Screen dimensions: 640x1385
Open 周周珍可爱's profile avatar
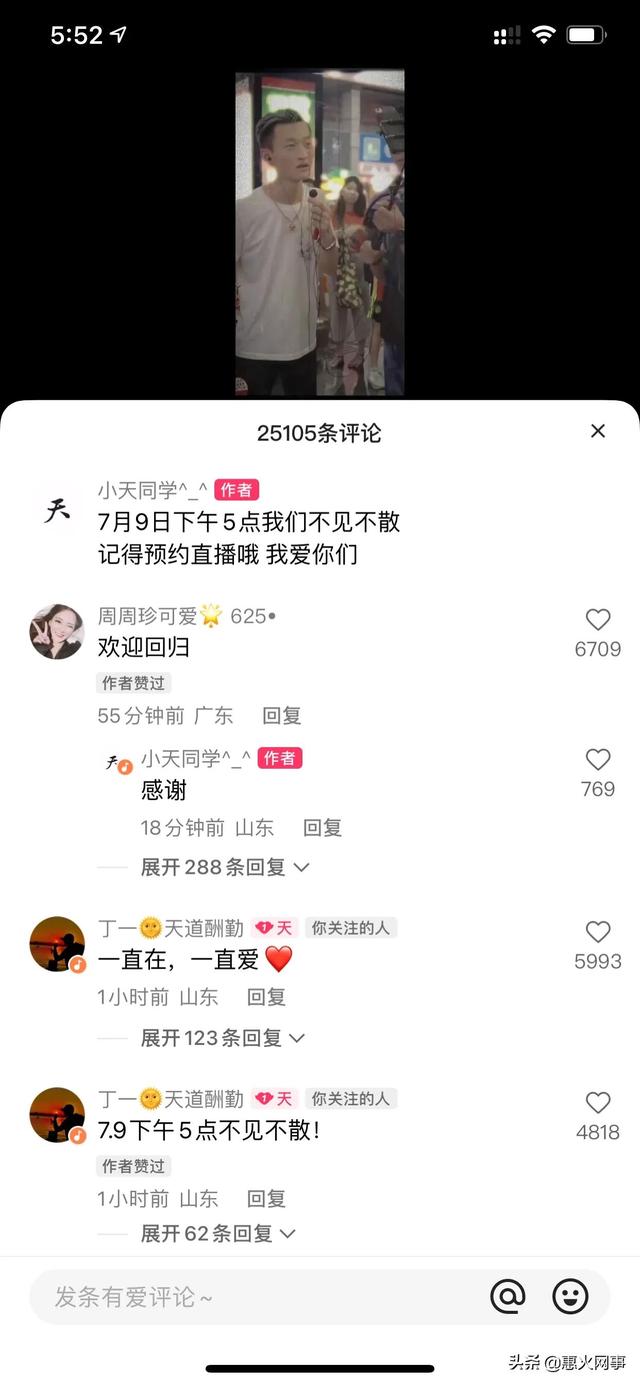coord(57,632)
